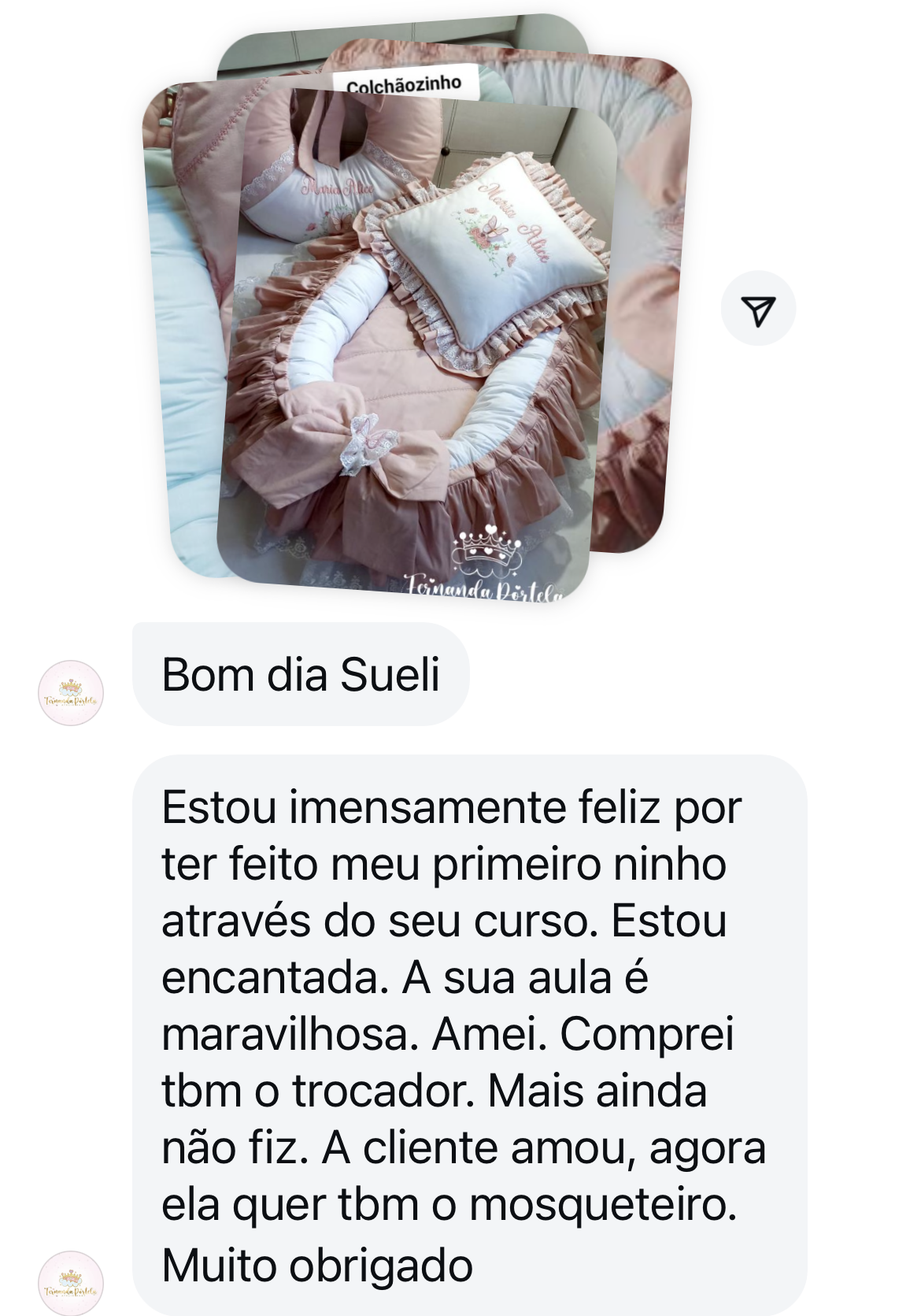This screenshot has height=1316, width=921.
Task: Open sender's avatar beside "Bom dia Sueli"
Action: click(71, 693)
